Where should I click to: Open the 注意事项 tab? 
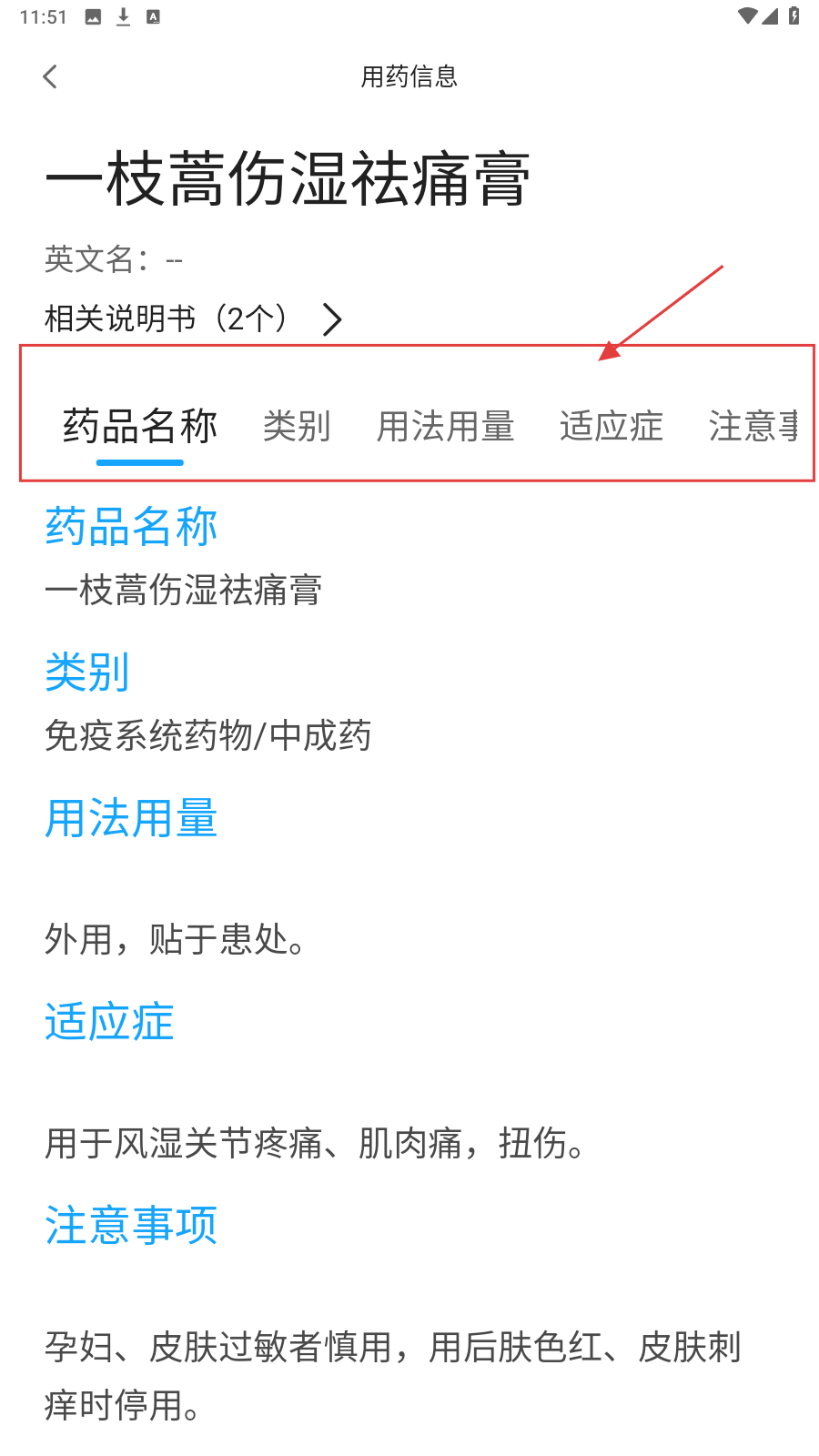click(x=753, y=426)
